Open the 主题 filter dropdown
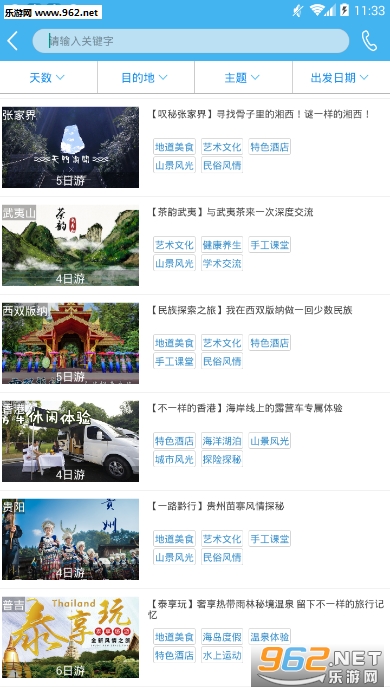This screenshot has height=693, width=390. pyautogui.click(x=243, y=78)
